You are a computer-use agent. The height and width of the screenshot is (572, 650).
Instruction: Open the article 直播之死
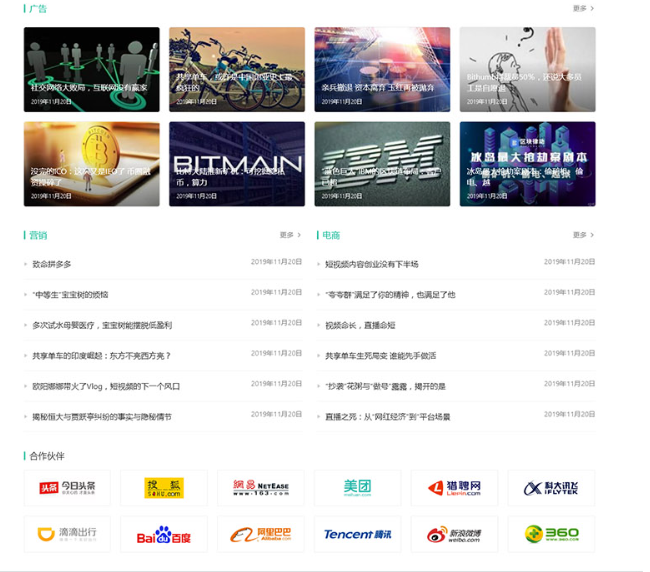[387, 416]
